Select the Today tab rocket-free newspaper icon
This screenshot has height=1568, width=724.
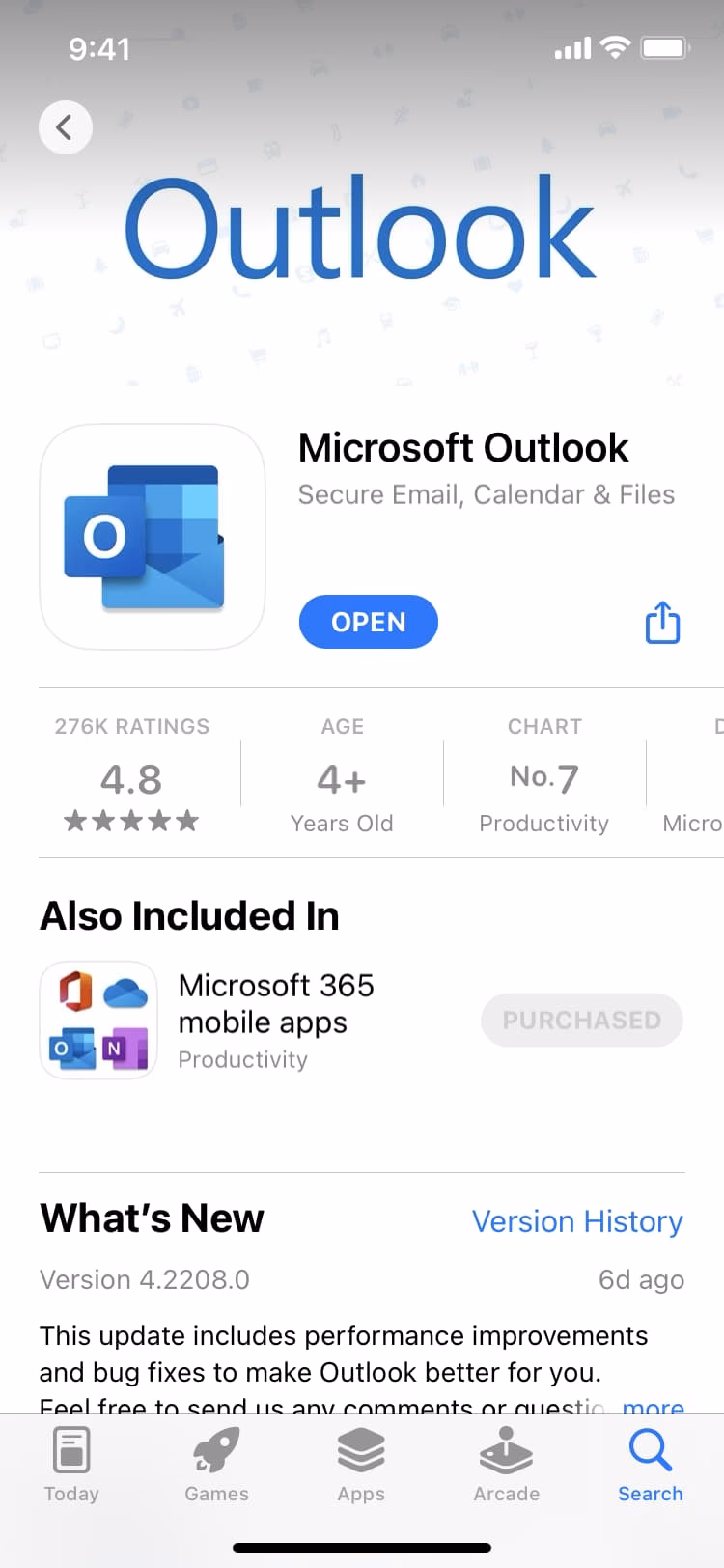pyautogui.click(x=71, y=1448)
